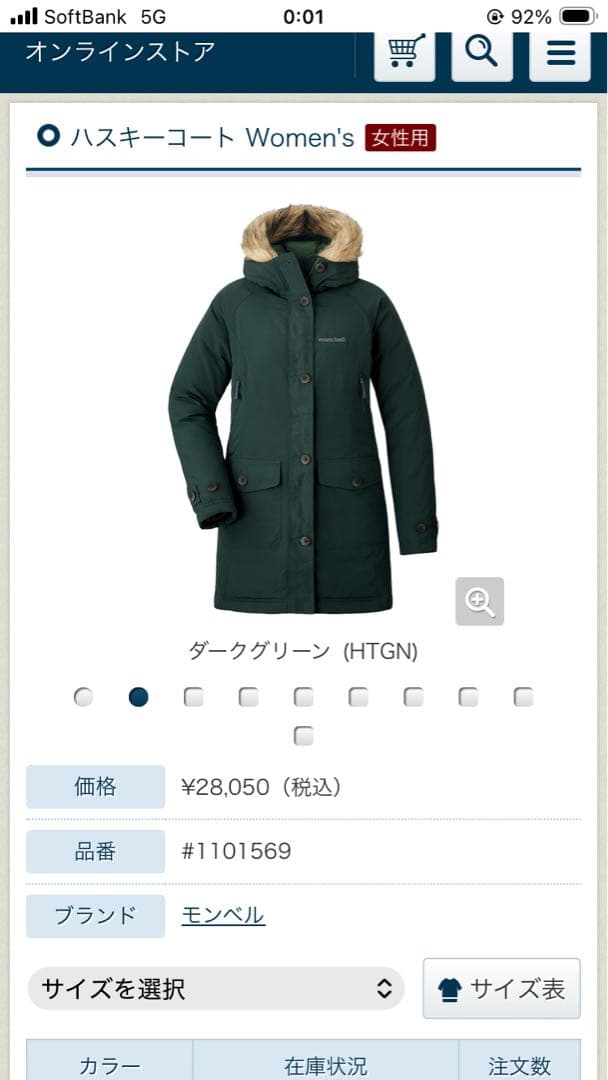The width and height of the screenshot is (608, 1080).
Task: Open the モンベル brand link
Action: pyautogui.click(x=223, y=915)
